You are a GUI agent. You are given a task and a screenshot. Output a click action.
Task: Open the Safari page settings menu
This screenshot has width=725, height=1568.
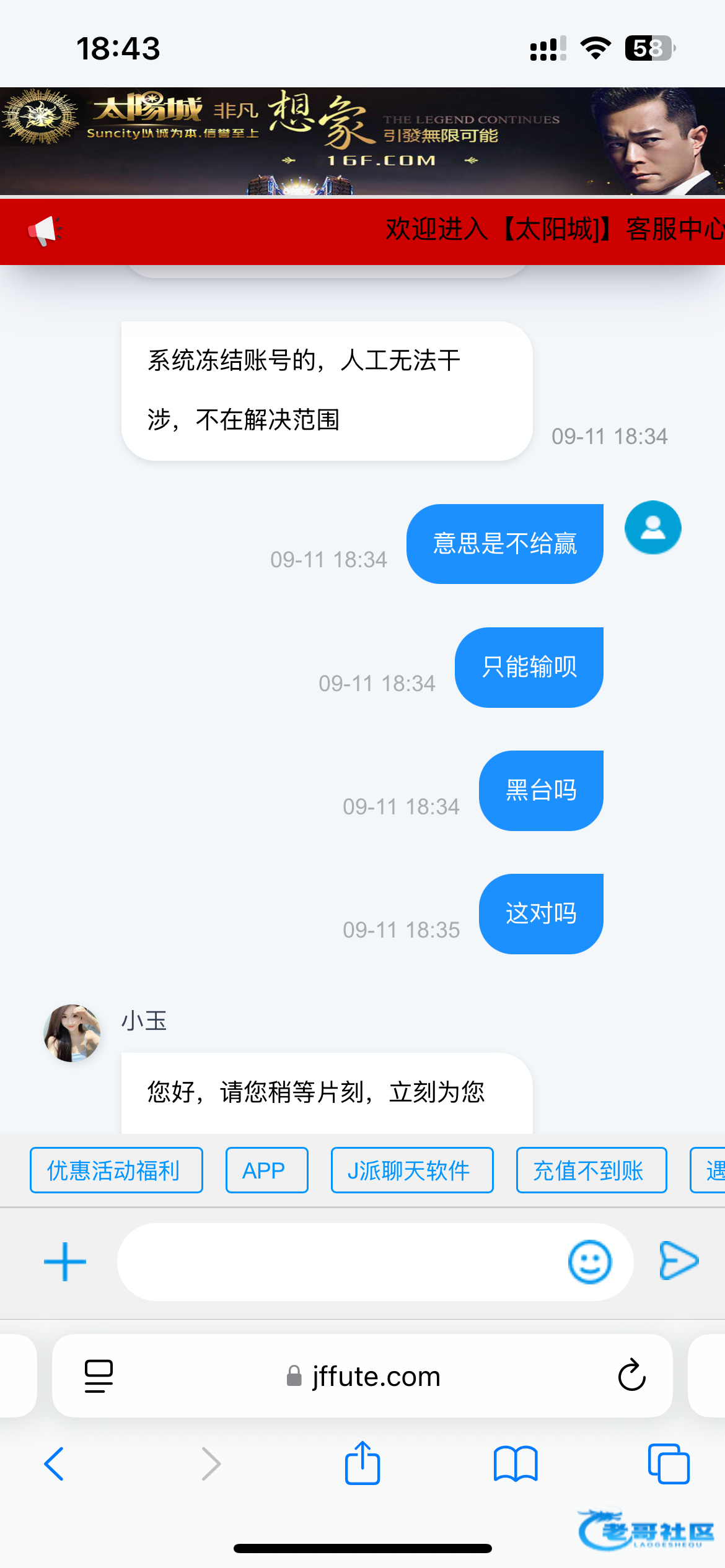point(99,1375)
